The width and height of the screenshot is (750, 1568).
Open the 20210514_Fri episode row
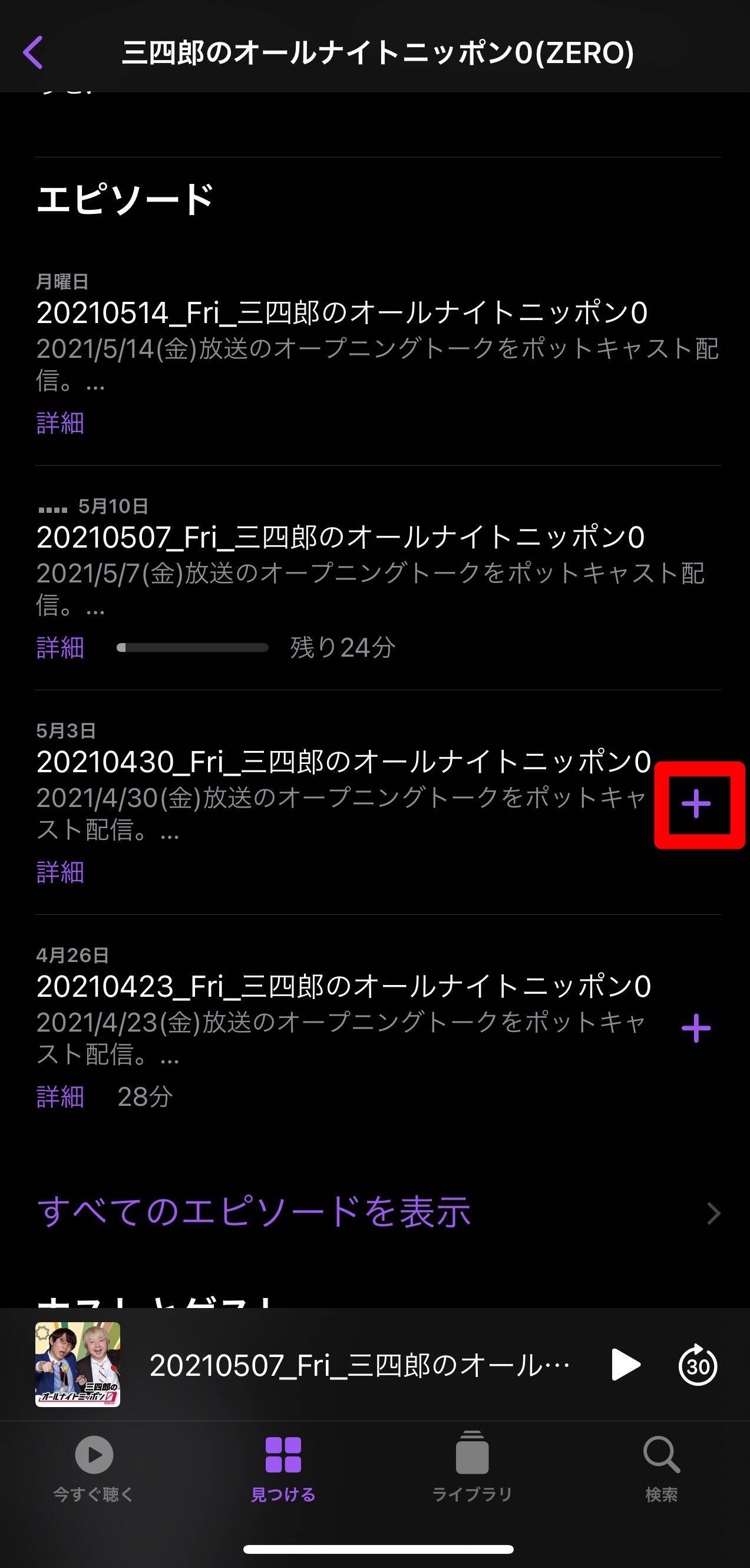pyautogui.click(x=341, y=313)
